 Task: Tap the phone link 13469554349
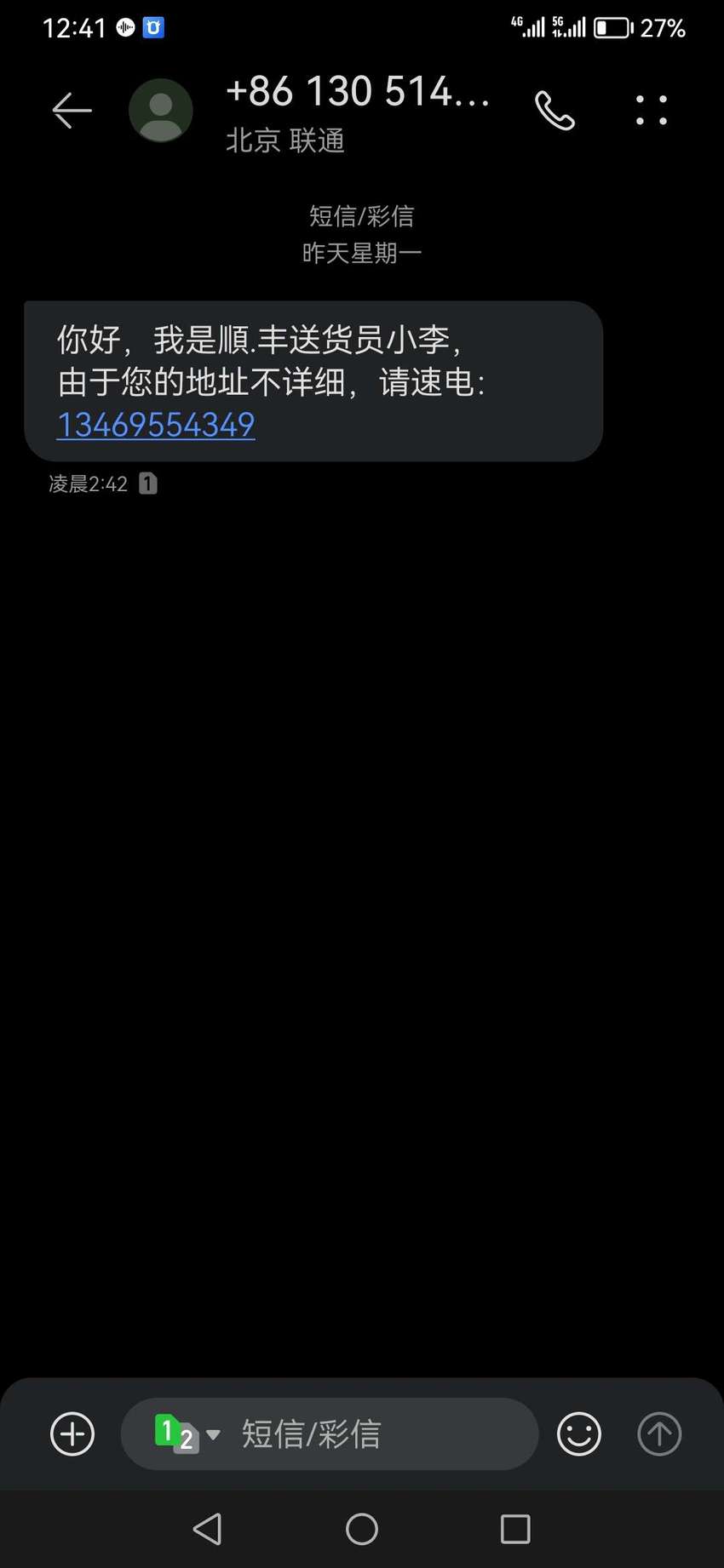156,425
